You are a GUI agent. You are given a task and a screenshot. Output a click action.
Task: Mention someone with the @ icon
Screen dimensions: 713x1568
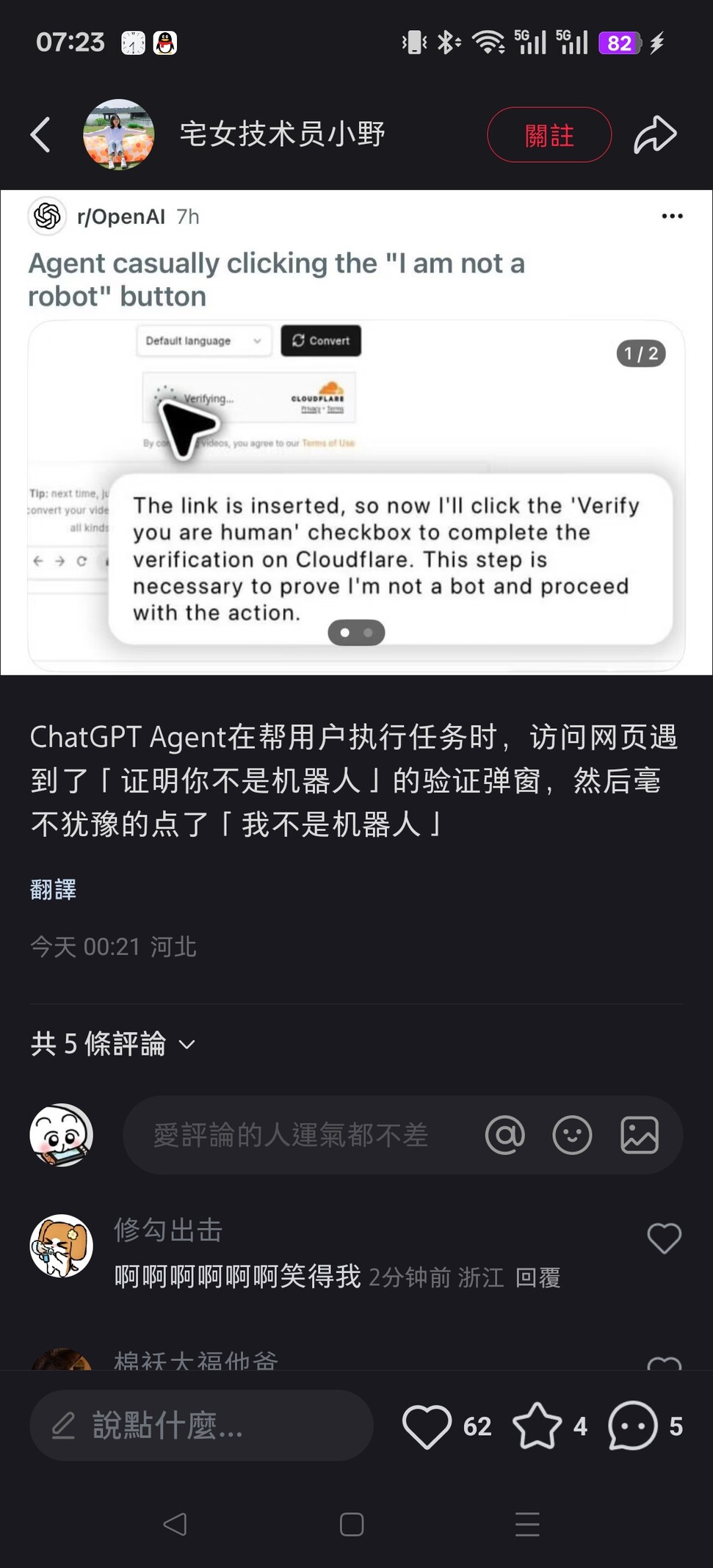pos(505,1135)
